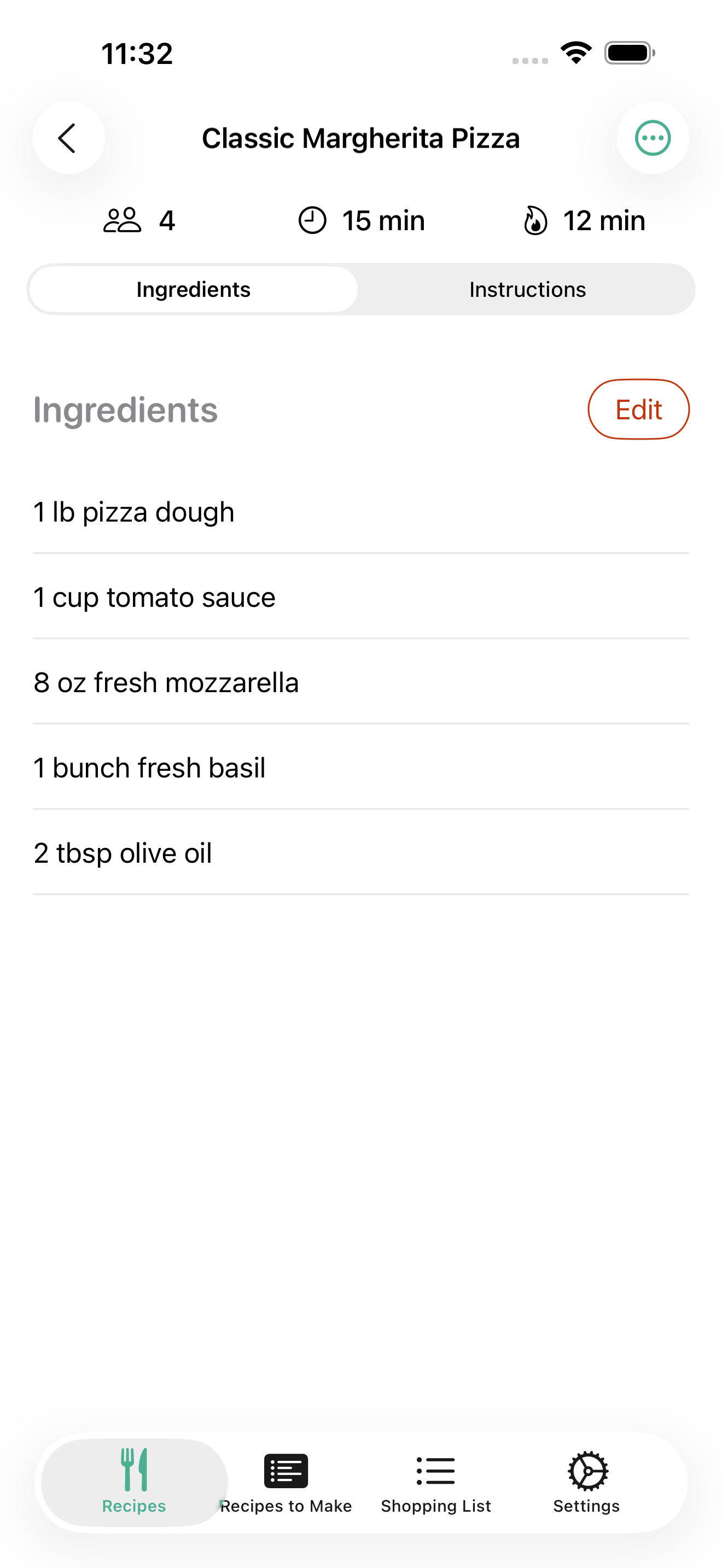Go back from the recipe page
Viewport: 722px width, 1568px height.
pyautogui.click(x=68, y=138)
